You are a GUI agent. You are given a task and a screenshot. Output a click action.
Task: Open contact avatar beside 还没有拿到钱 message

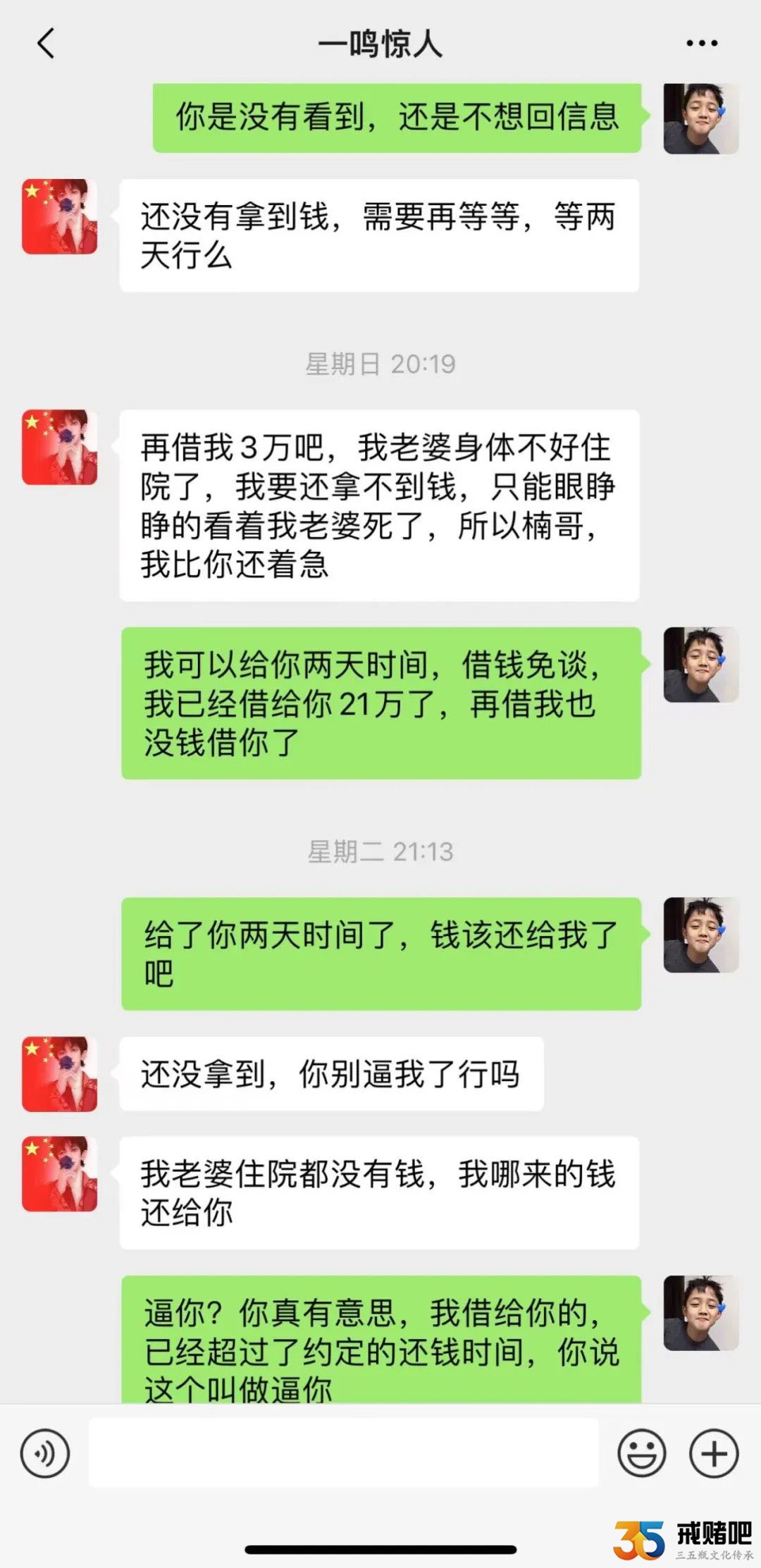(x=60, y=216)
